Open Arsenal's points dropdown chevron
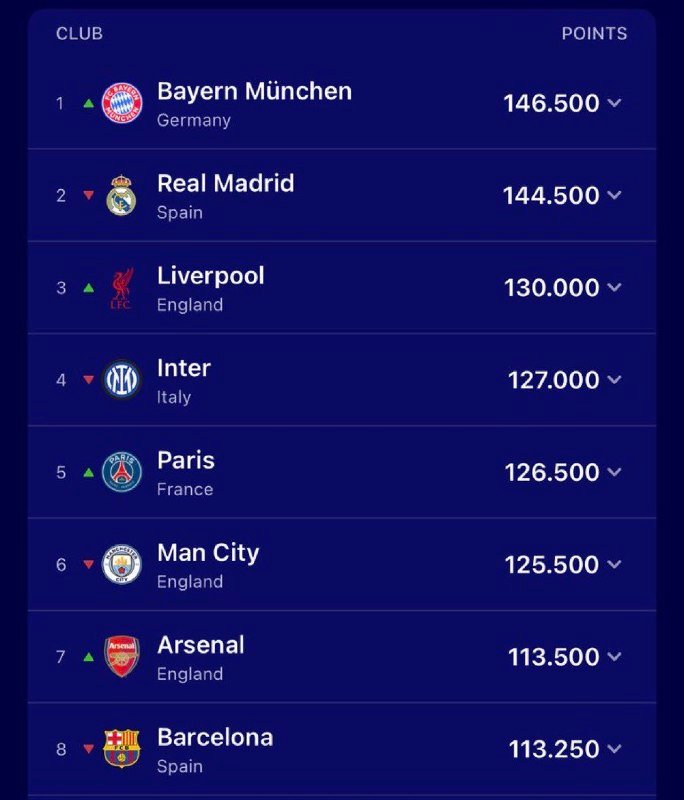The image size is (684, 800). point(614,657)
